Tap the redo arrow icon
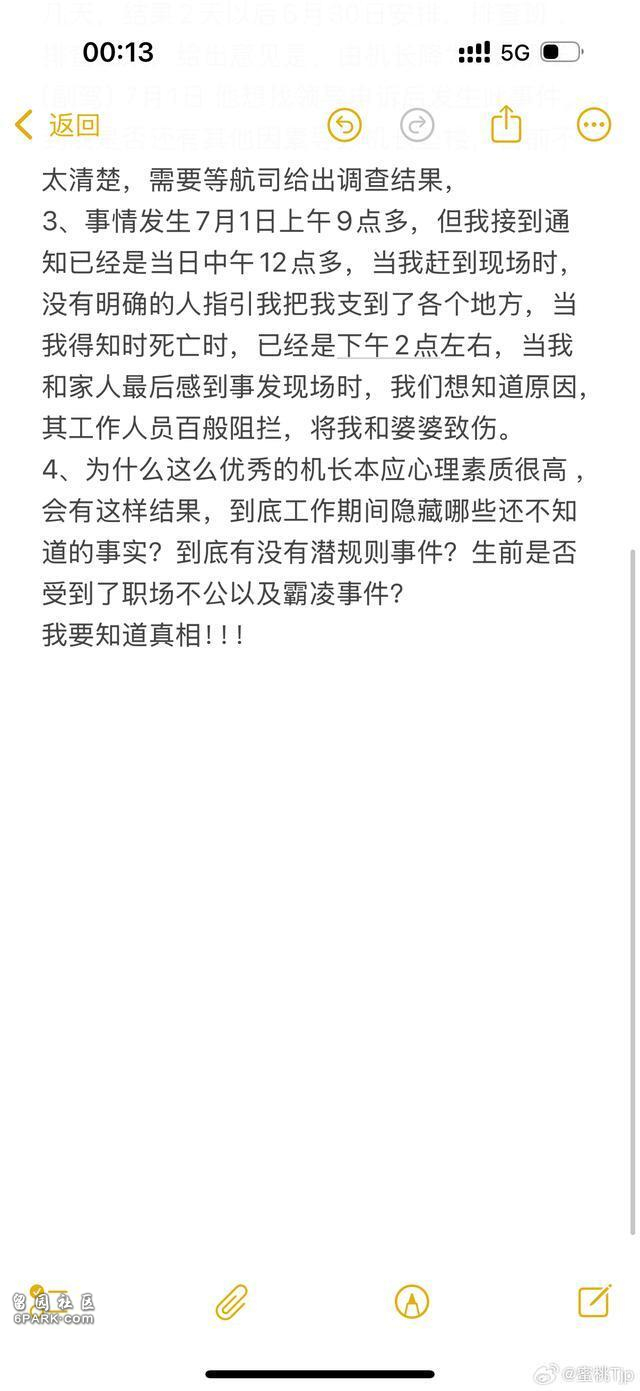This screenshot has width=640, height=1391. click(x=417, y=125)
